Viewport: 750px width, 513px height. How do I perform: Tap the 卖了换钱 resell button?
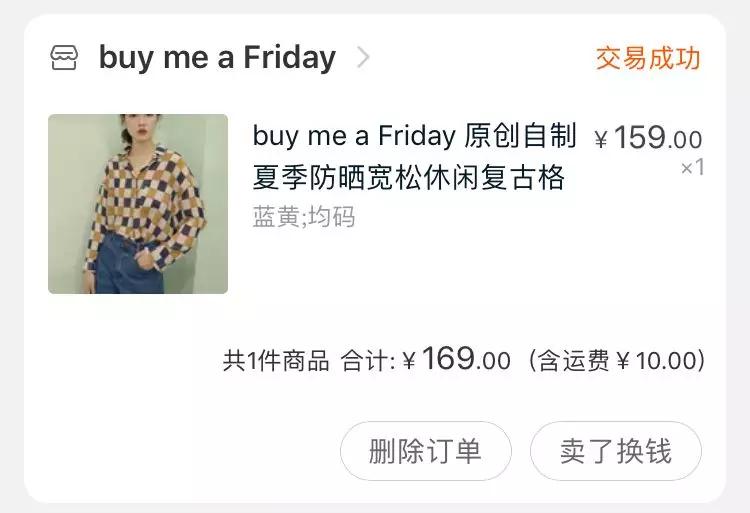[615, 451]
